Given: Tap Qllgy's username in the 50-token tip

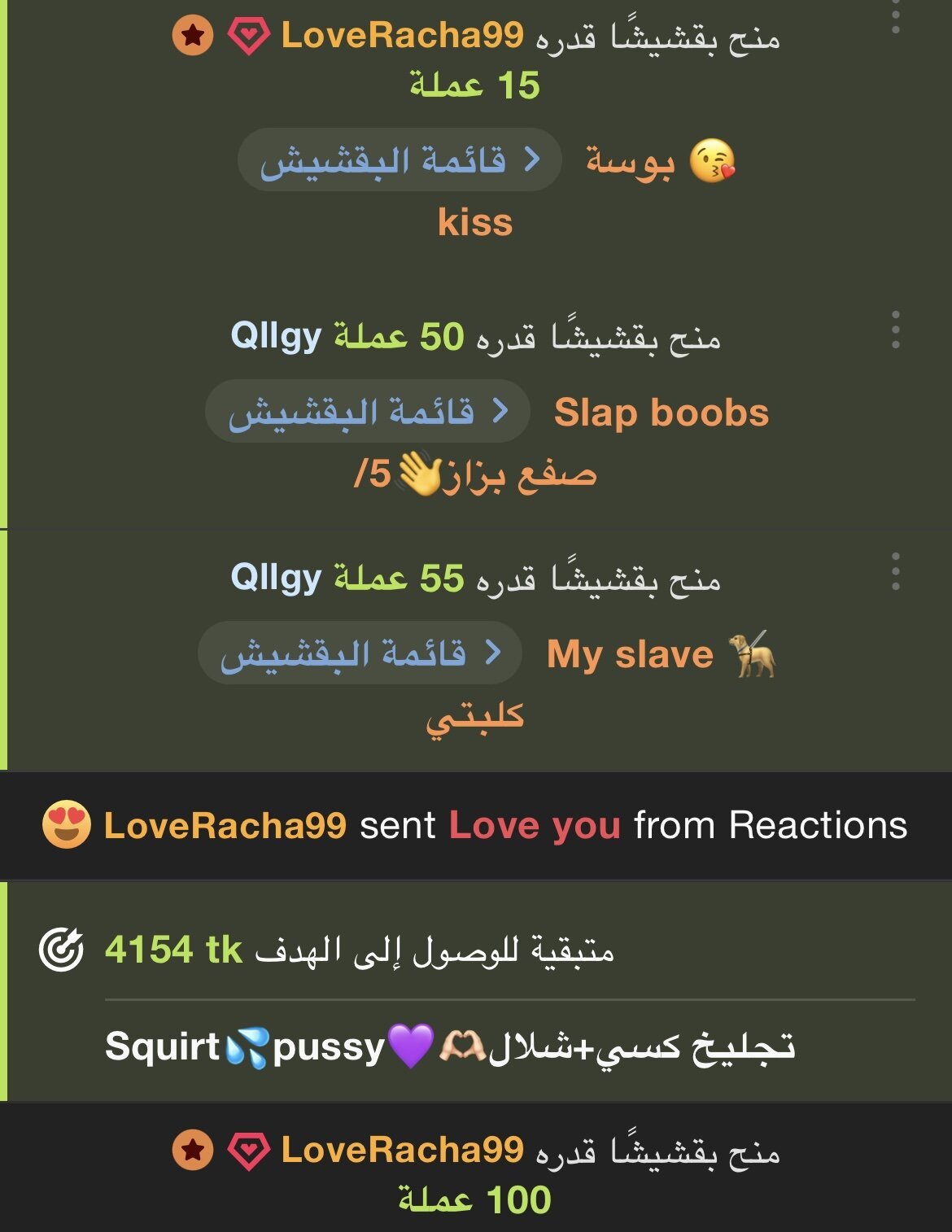Looking at the screenshot, I should [276, 335].
